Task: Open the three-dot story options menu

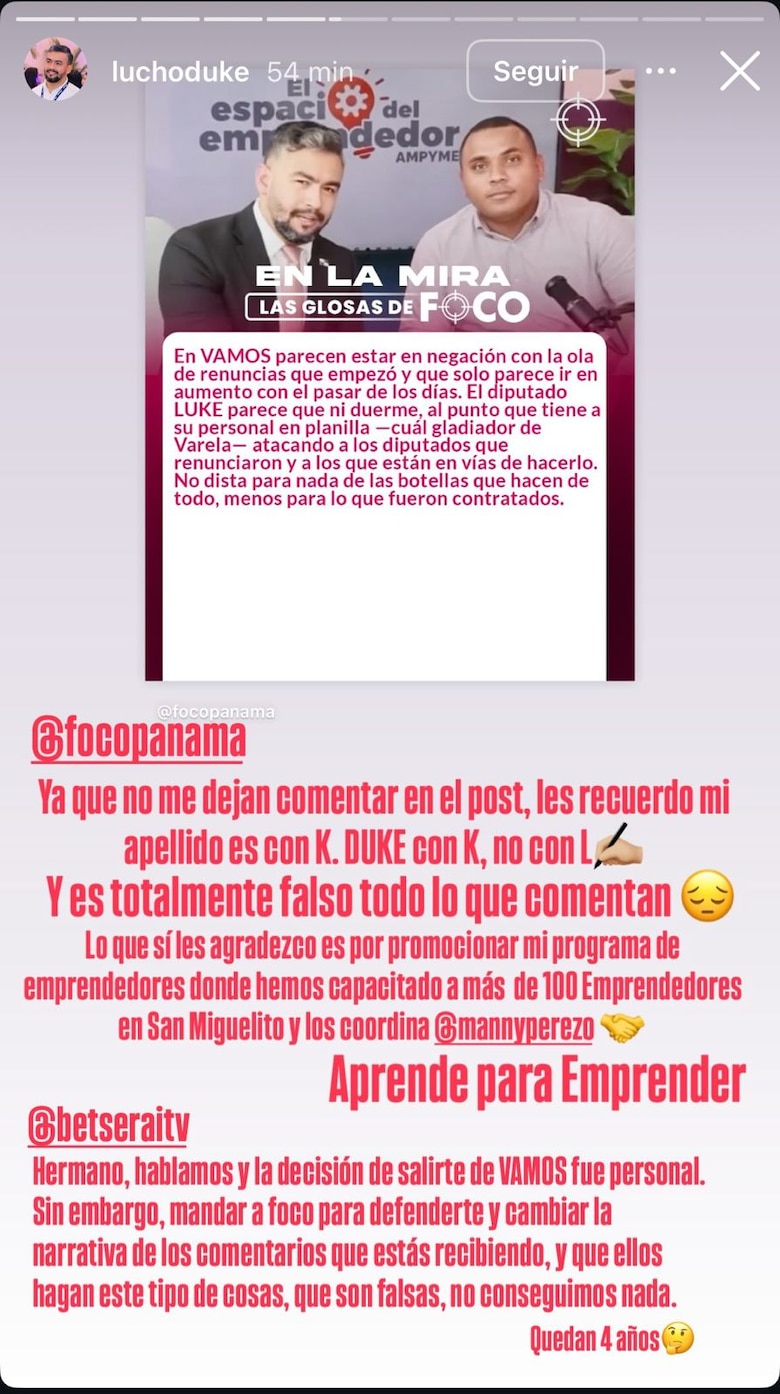Action: 661,72
